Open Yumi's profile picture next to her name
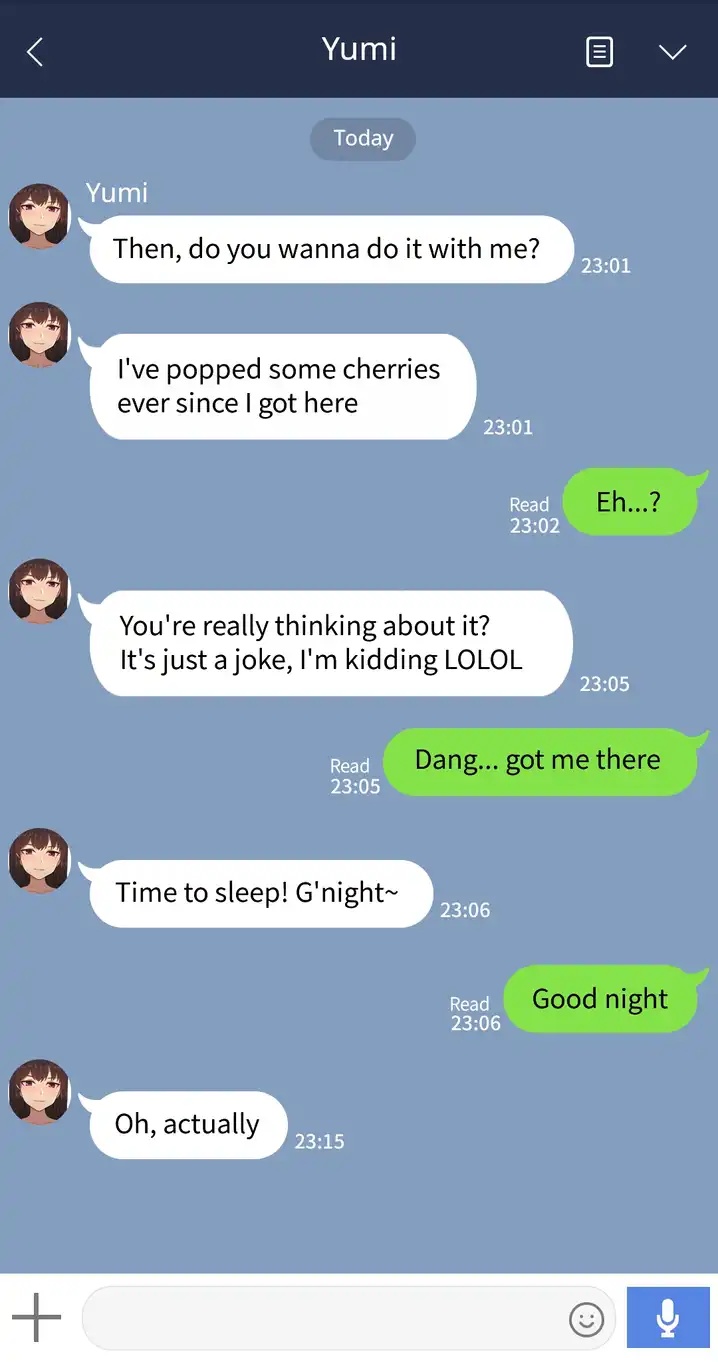Screen dimensions: 718x1362 tap(40, 216)
